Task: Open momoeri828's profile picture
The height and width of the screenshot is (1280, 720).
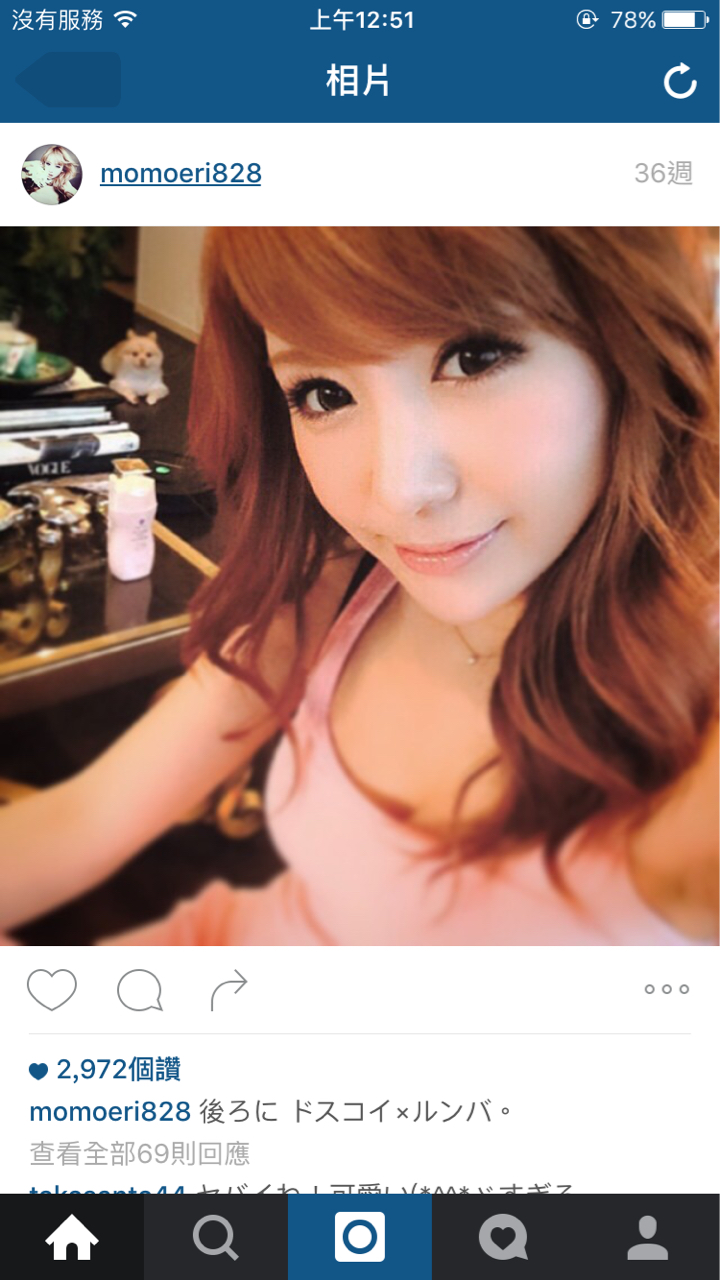Action: [x=51, y=174]
